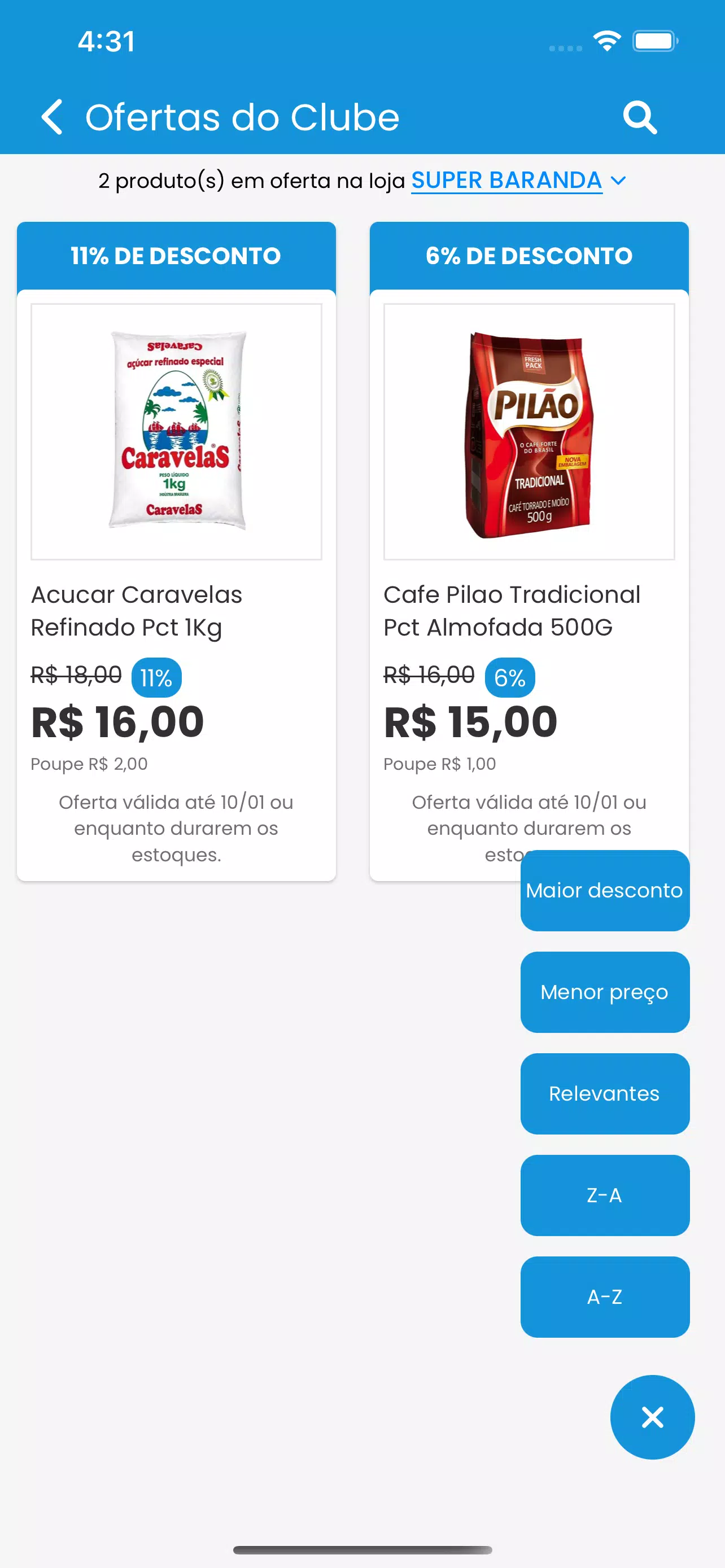Image resolution: width=725 pixels, height=1568 pixels.
Task: Sort products Z-A
Action: pyautogui.click(x=605, y=1195)
